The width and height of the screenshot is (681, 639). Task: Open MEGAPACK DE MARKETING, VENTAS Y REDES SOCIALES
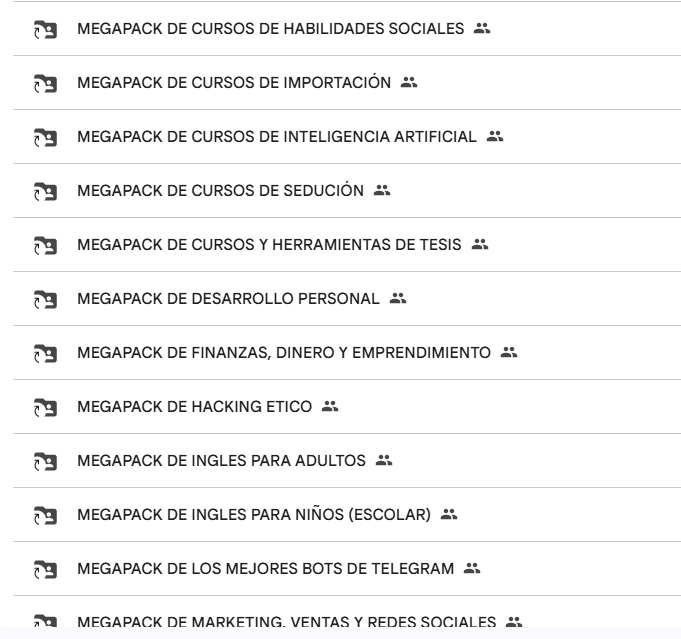click(286, 622)
